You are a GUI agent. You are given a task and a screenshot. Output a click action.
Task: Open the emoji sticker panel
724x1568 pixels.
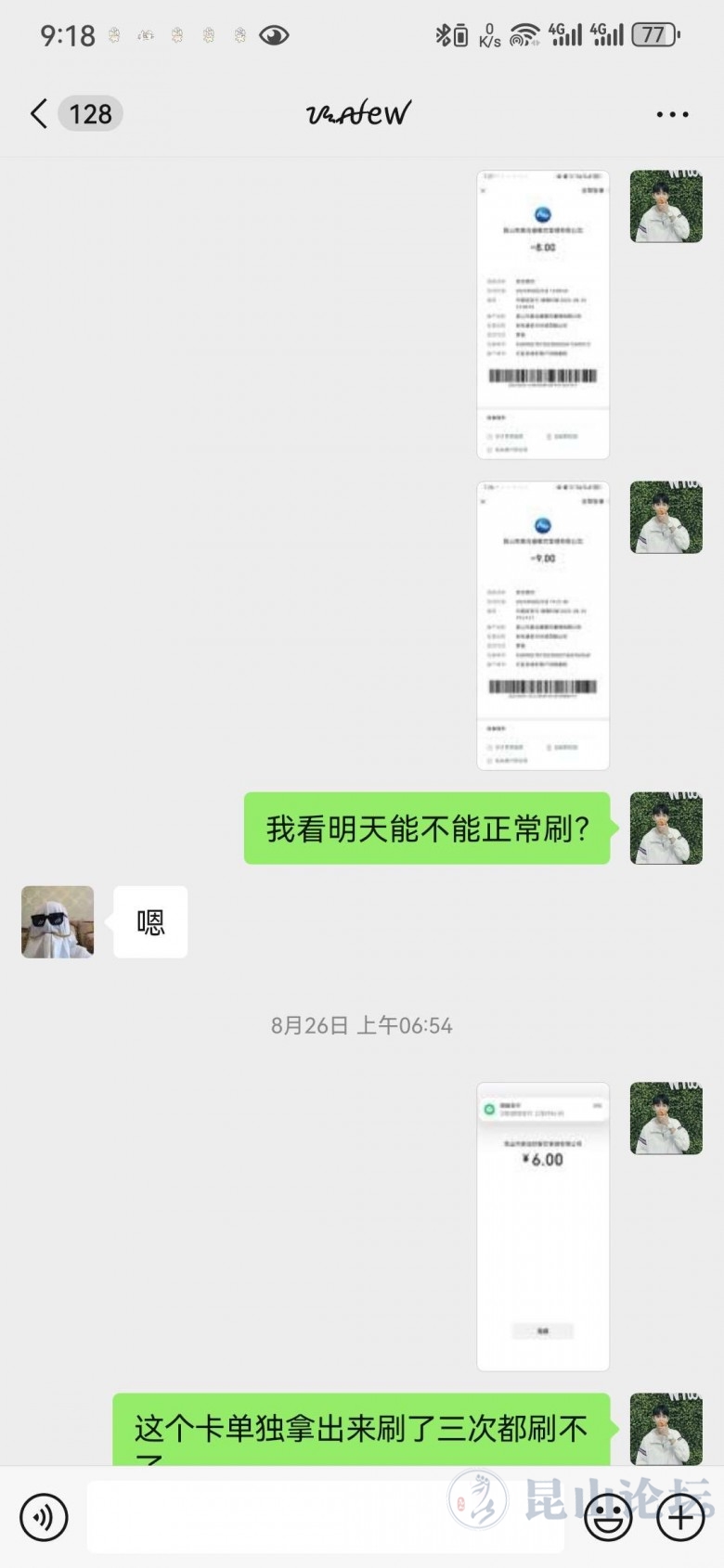(608, 1518)
